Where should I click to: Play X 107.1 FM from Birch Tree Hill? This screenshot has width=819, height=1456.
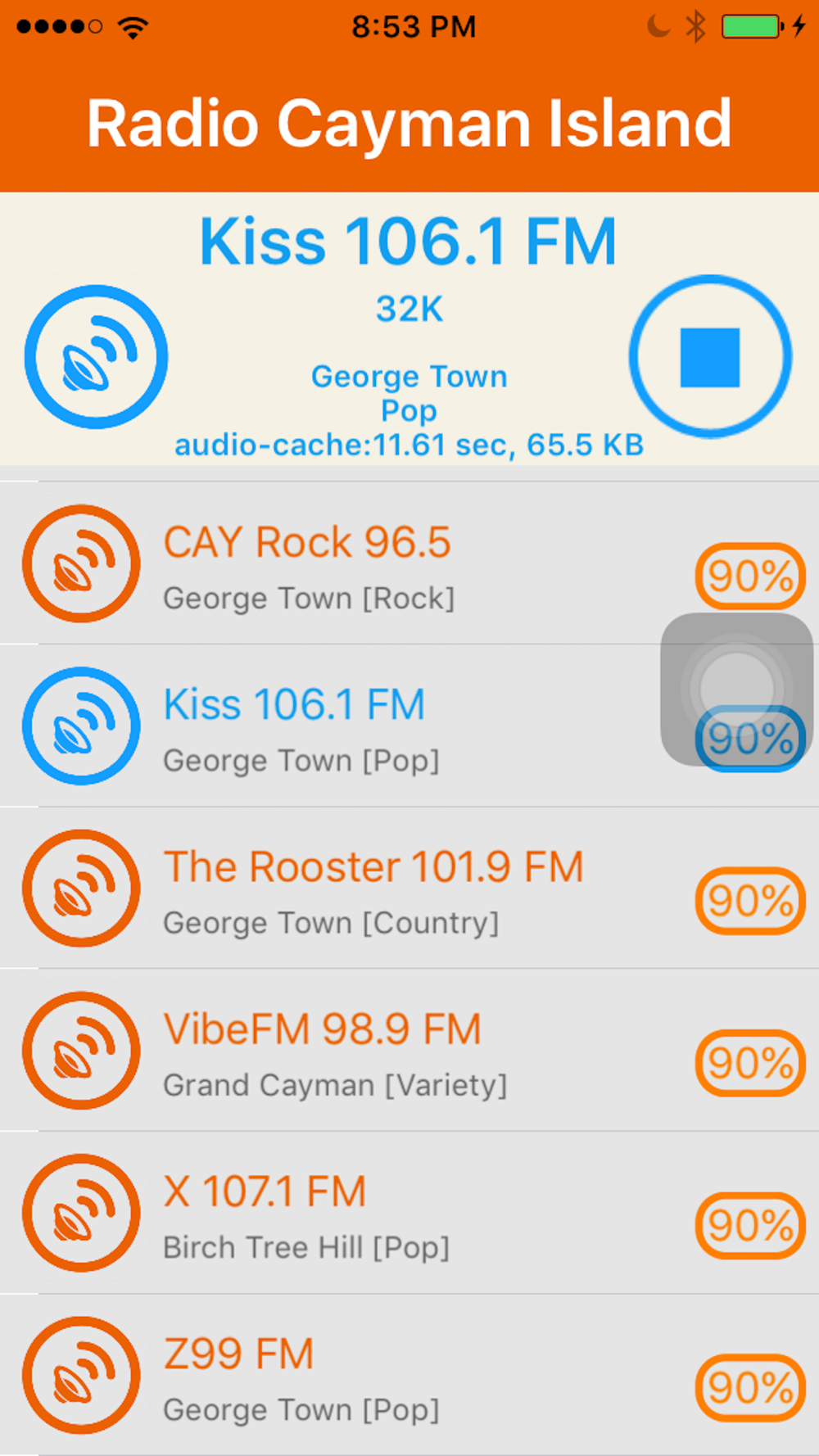click(x=409, y=1212)
